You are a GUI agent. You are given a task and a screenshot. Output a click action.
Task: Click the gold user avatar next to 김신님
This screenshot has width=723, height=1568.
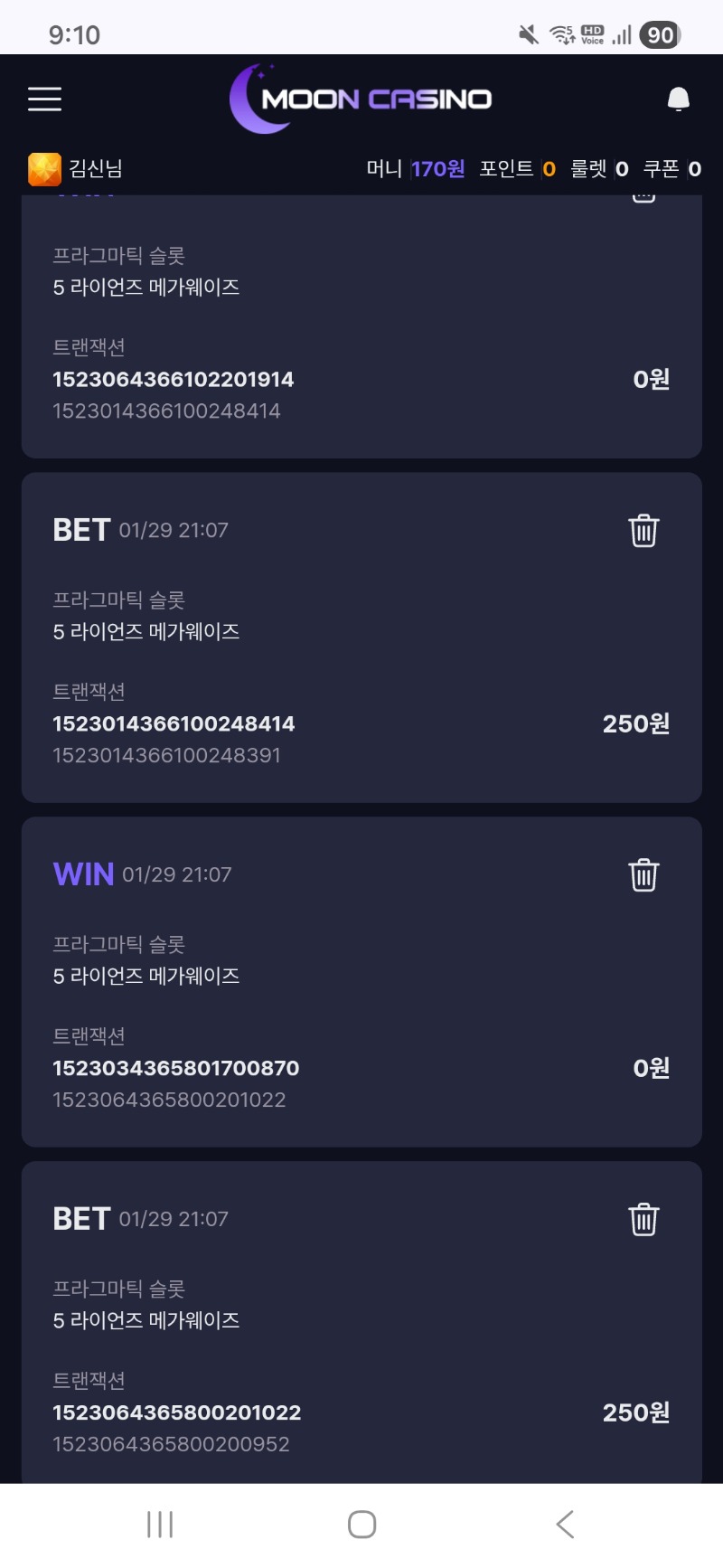[42, 168]
